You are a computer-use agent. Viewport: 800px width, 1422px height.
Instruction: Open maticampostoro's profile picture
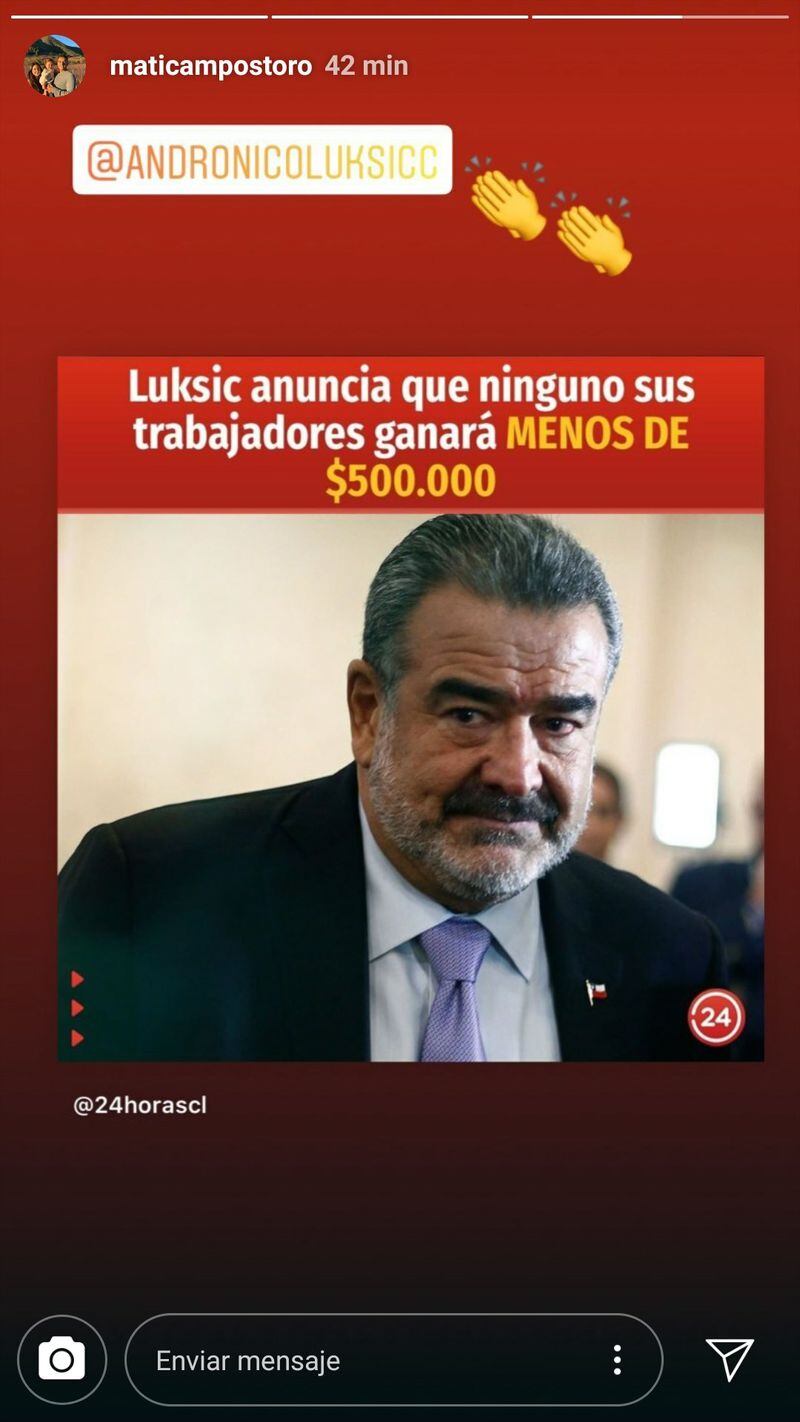(x=55, y=66)
